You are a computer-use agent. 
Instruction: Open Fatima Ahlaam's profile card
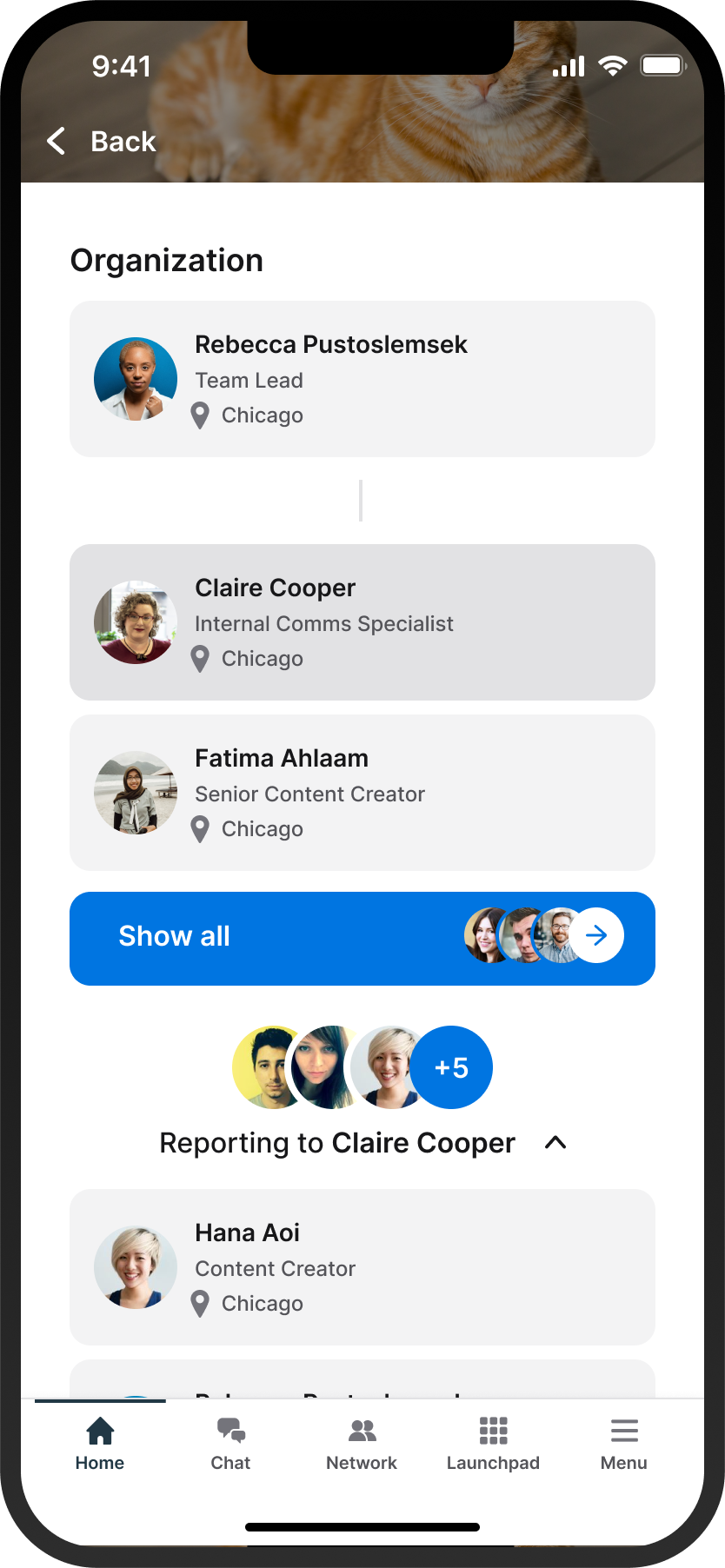tap(362, 793)
